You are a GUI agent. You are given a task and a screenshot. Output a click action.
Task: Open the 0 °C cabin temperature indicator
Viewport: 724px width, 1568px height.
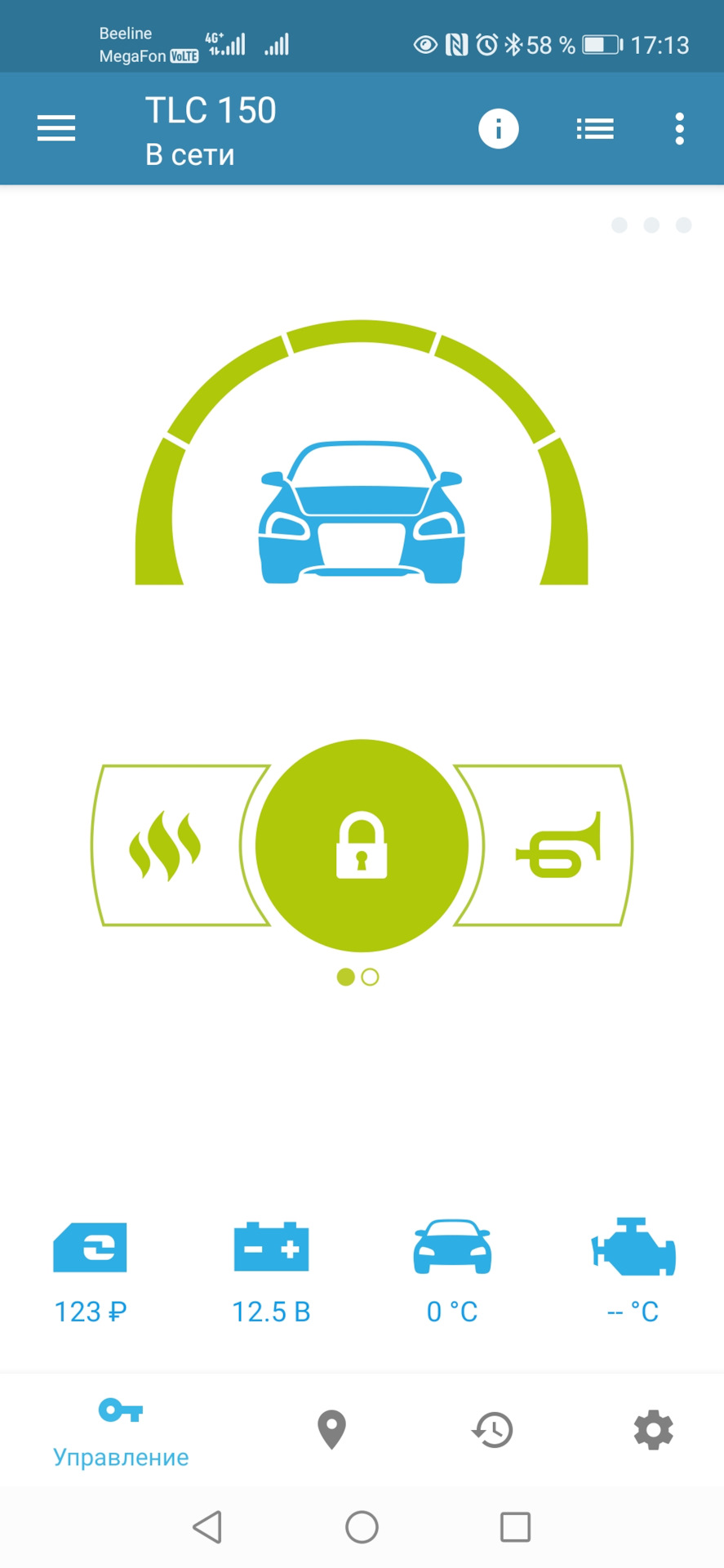coord(452,1271)
